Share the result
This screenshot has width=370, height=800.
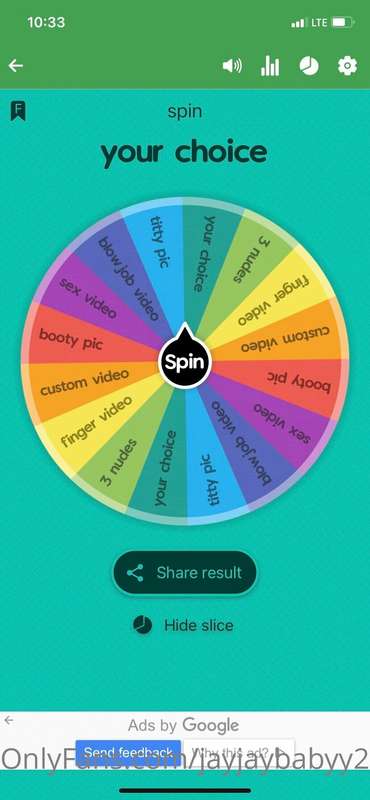coord(185,572)
